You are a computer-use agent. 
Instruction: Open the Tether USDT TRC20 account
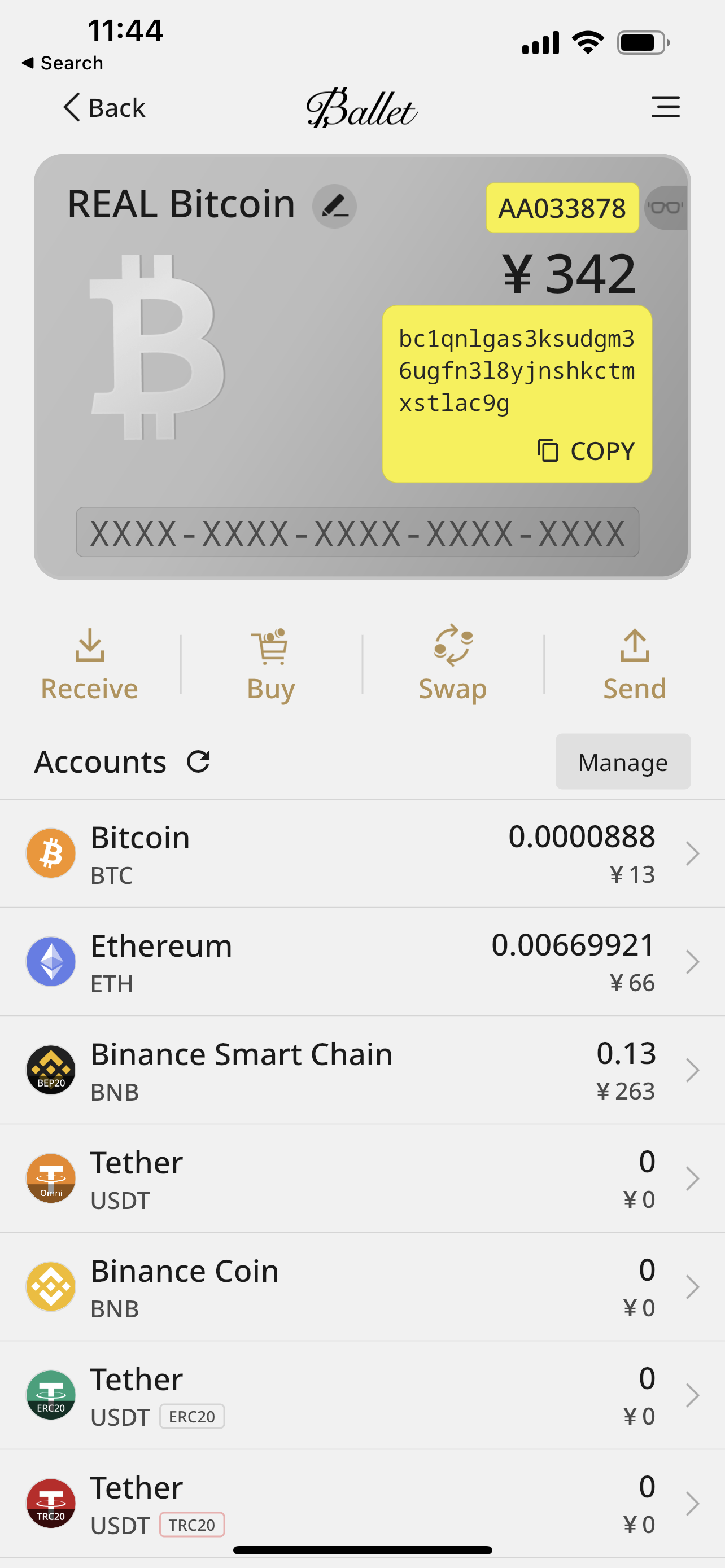(x=362, y=1504)
